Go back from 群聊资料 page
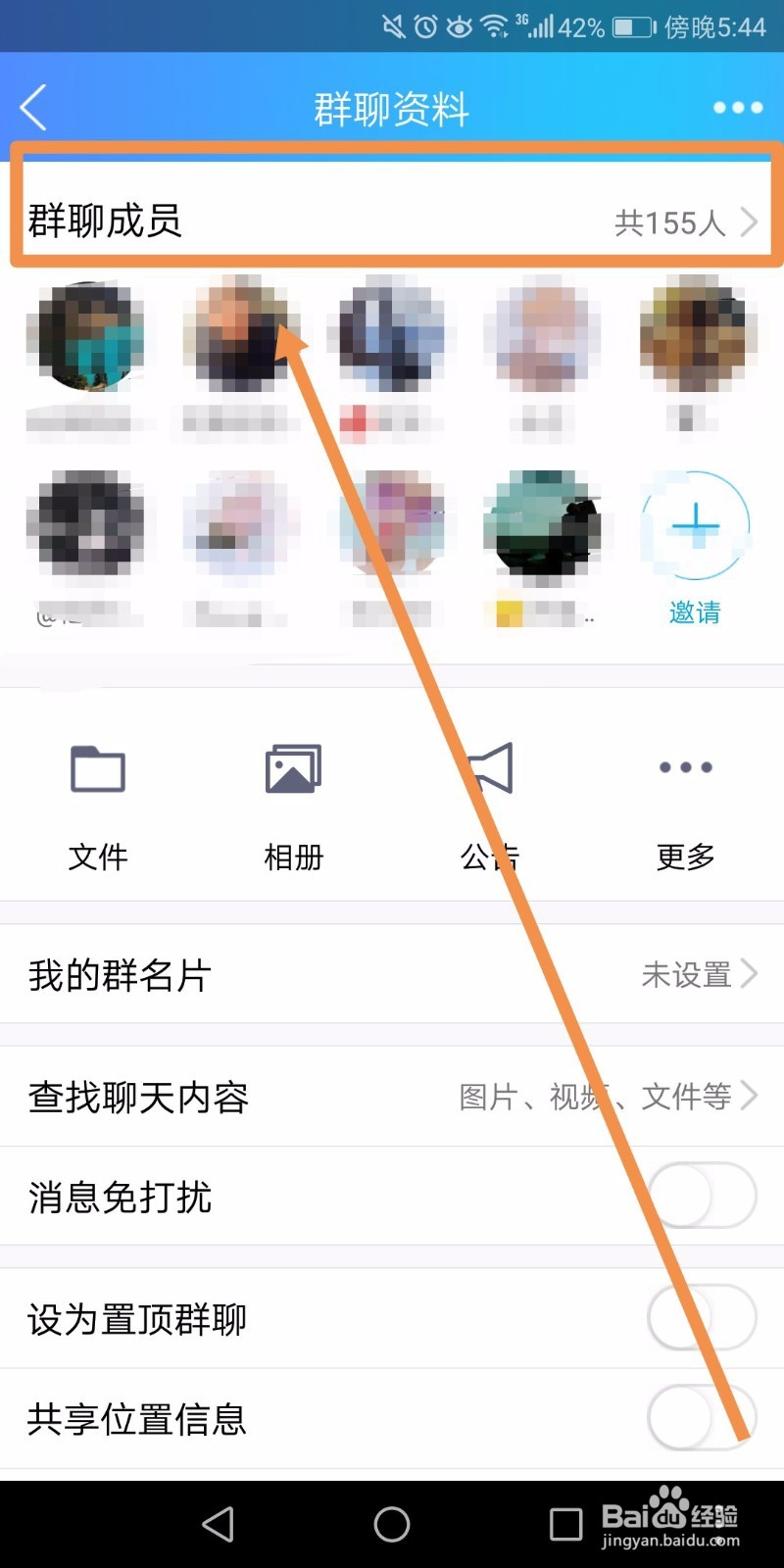784x1568 pixels. tap(34, 108)
